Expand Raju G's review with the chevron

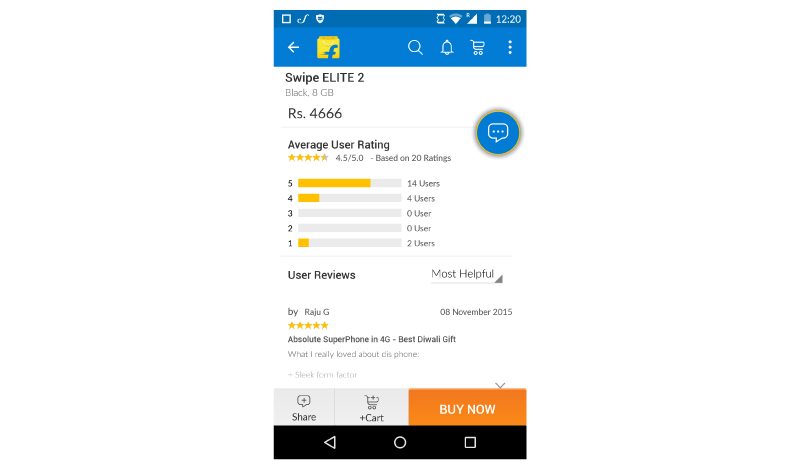click(500, 385)
